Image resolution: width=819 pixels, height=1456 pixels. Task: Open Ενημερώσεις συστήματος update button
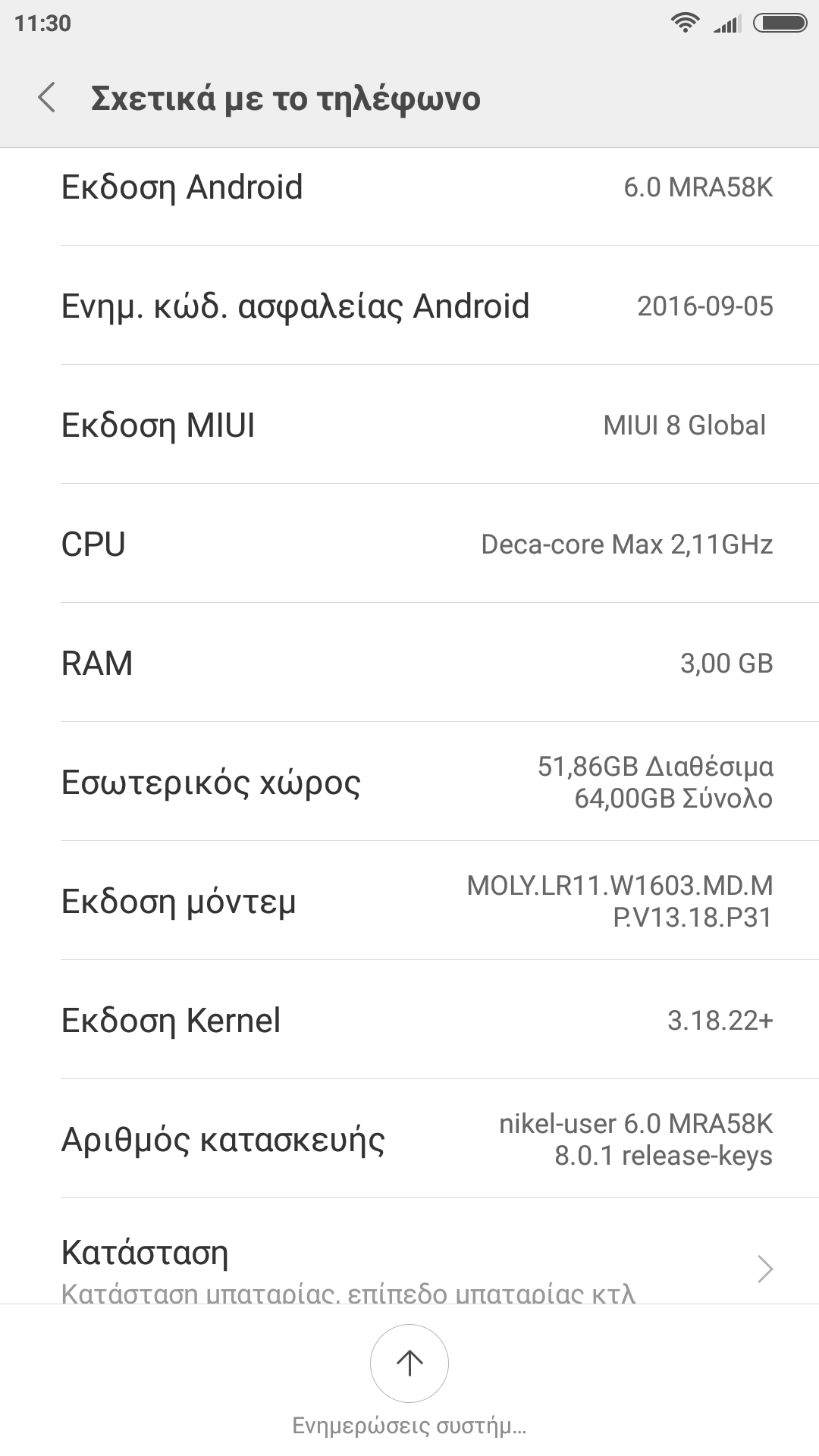point(409,1363)
